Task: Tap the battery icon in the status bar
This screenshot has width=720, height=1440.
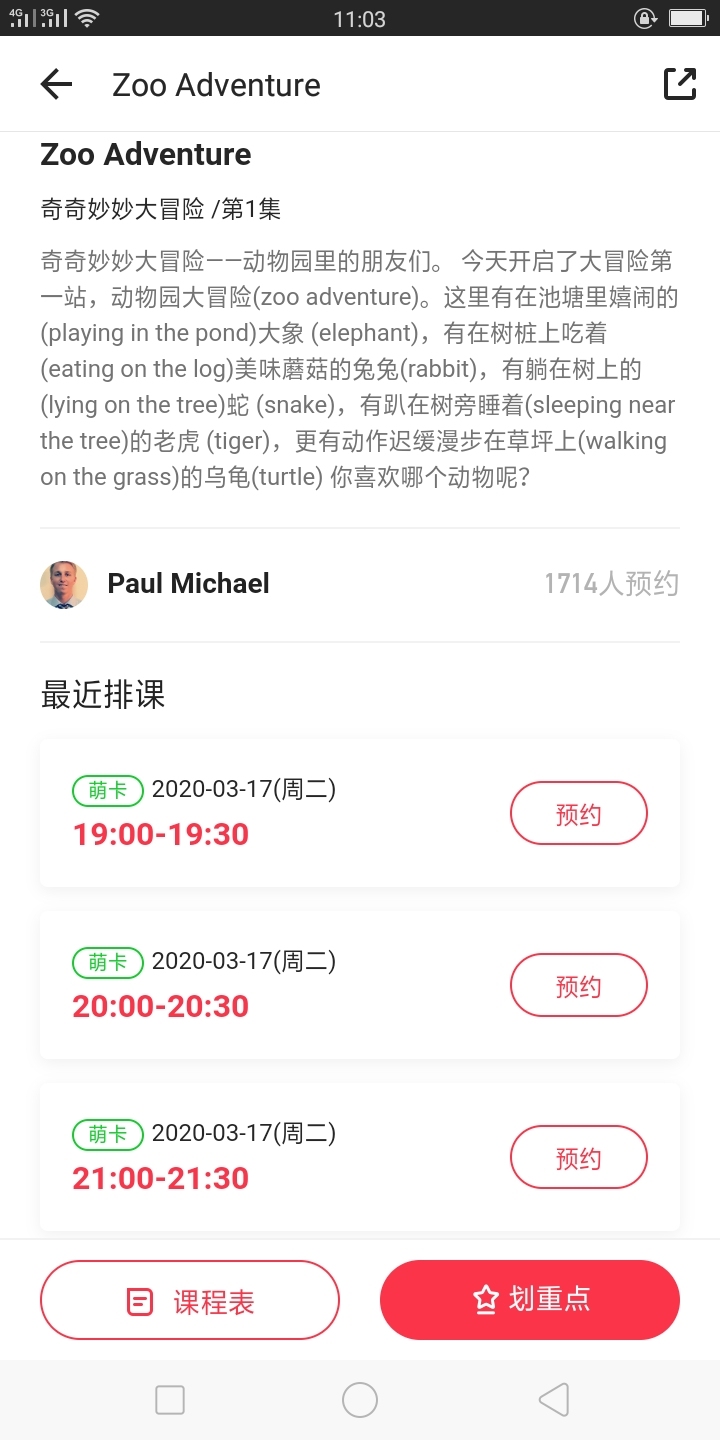Action: 687,17
